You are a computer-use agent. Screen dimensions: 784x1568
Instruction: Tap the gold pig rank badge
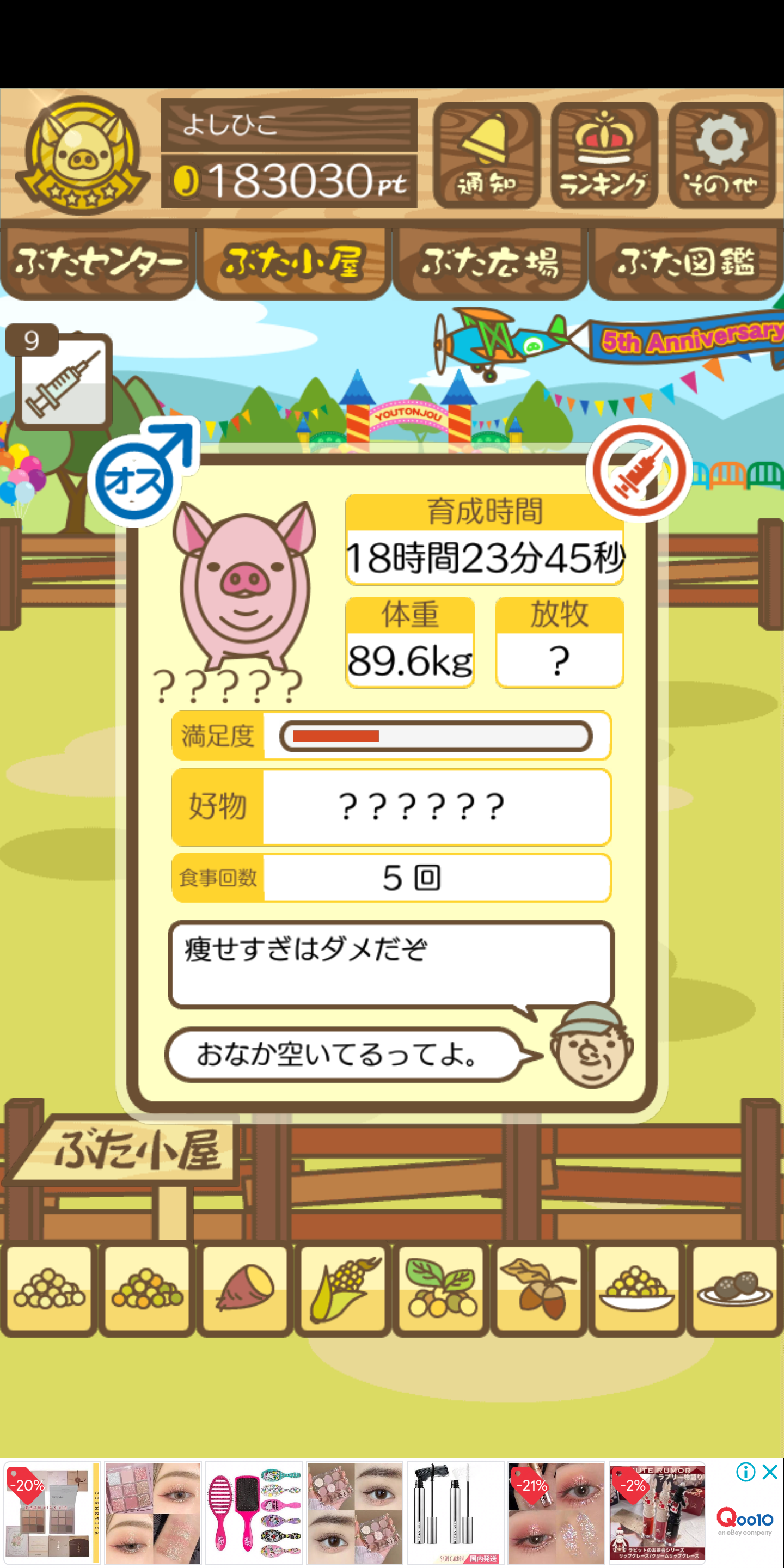pyautogui.click(x=82, y=155)
